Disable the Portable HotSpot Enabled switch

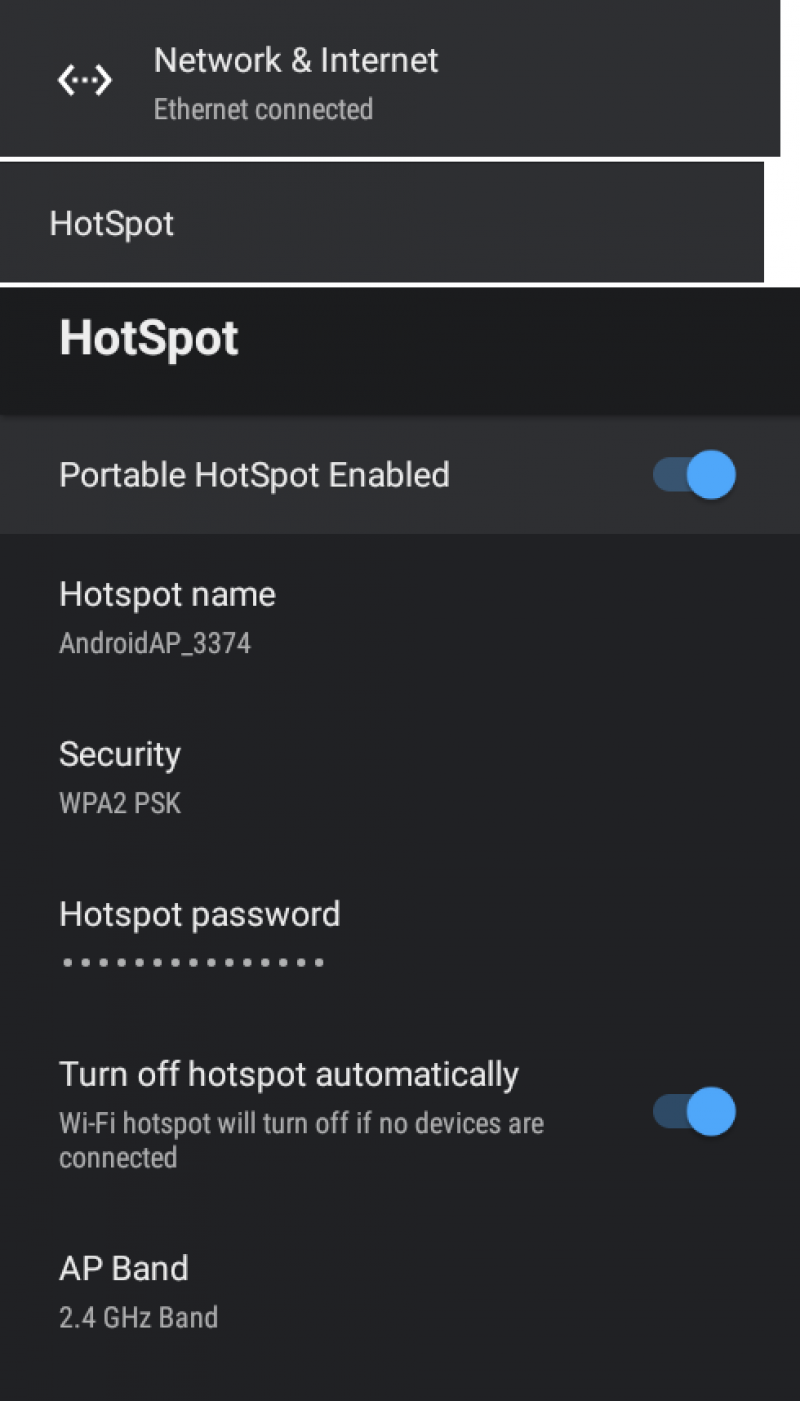click(694, 474)
